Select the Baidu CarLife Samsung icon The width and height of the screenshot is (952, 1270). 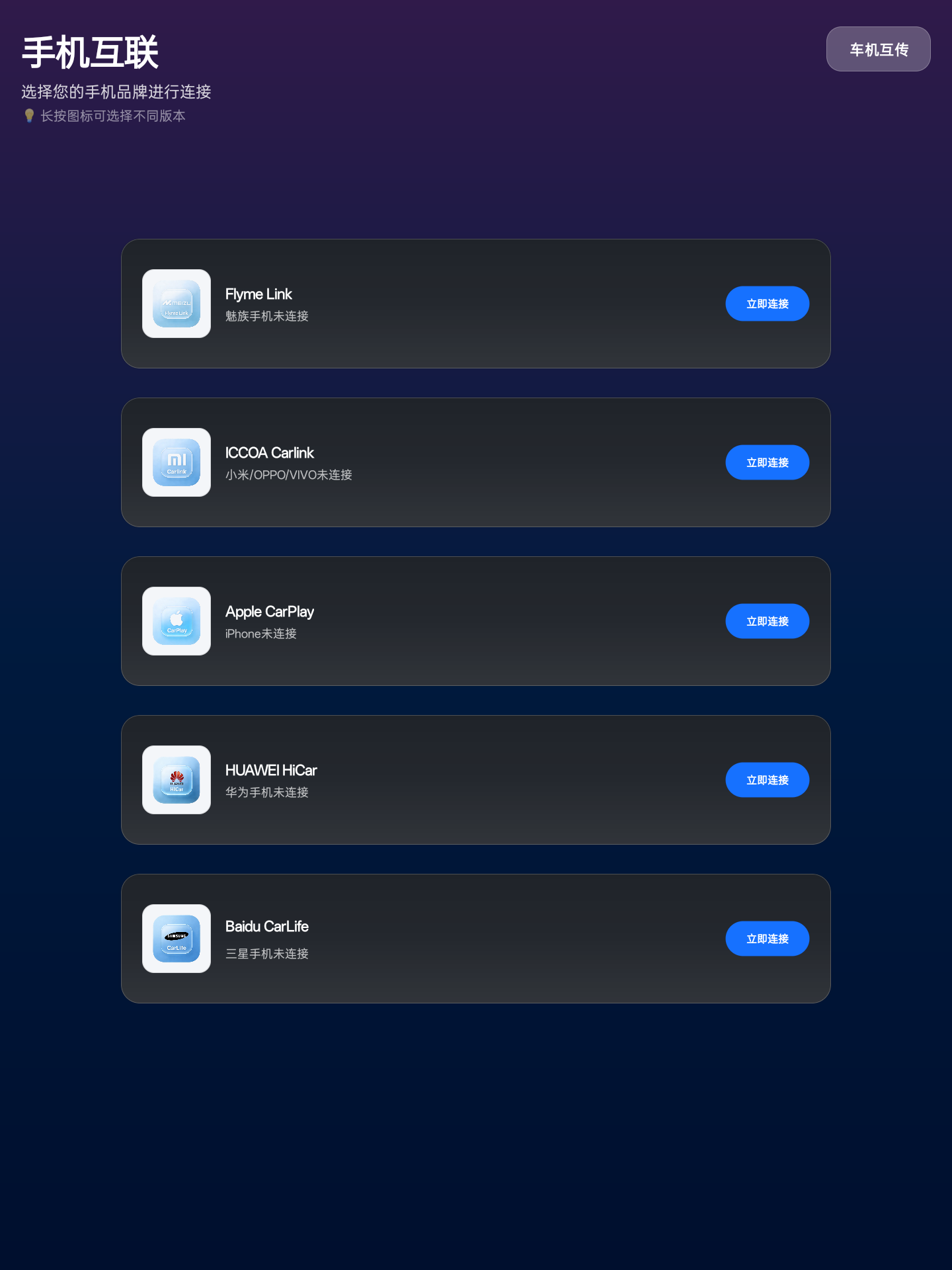tap(177, 939)
